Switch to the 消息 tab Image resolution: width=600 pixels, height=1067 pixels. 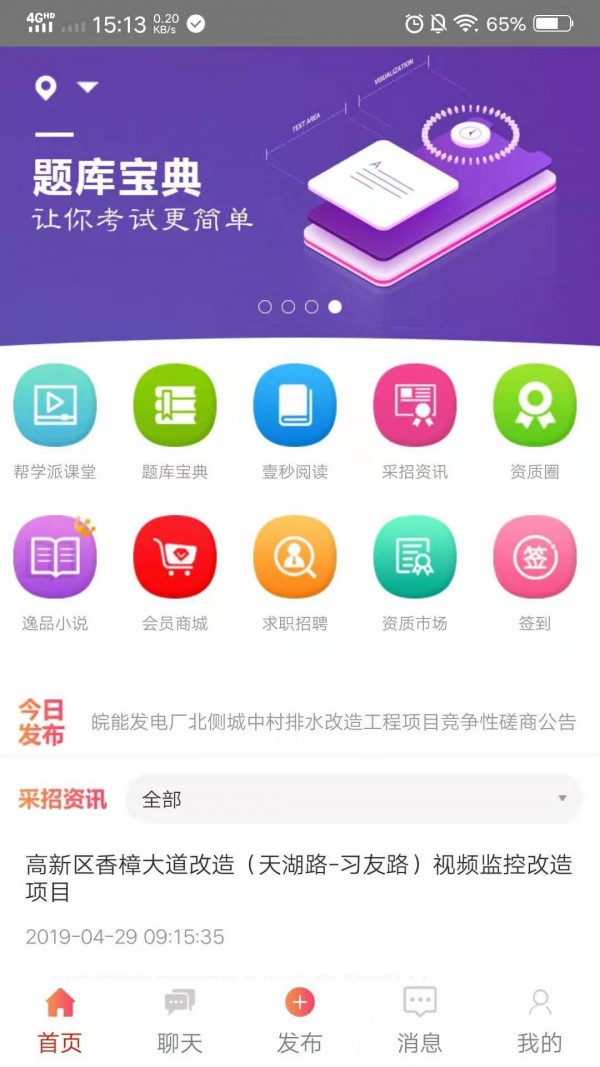click(420, 1020)
